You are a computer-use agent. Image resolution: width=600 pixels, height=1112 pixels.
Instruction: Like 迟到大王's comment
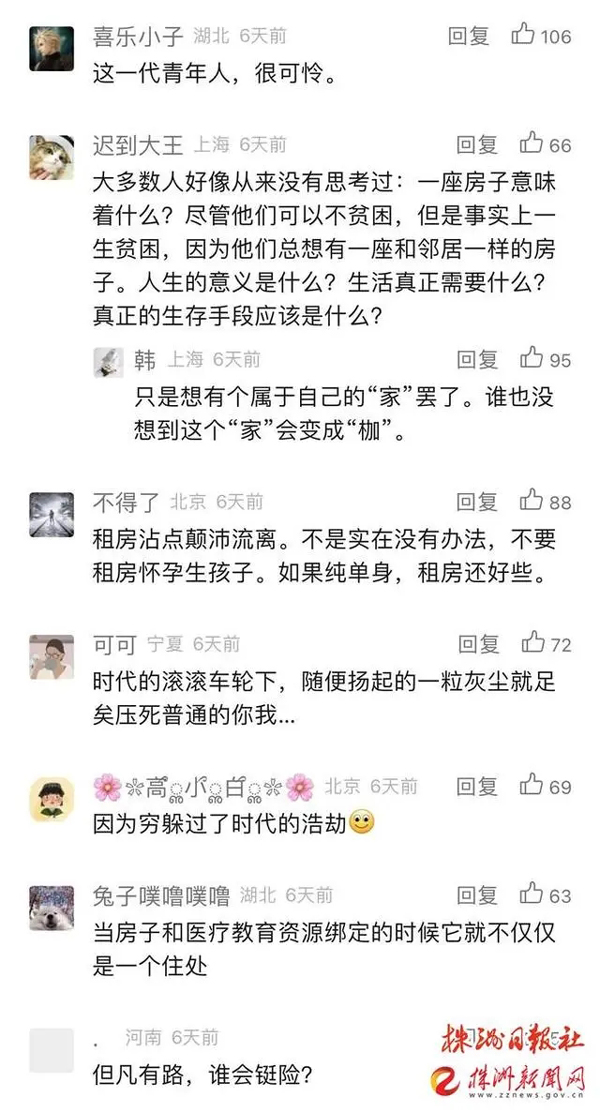545,144
